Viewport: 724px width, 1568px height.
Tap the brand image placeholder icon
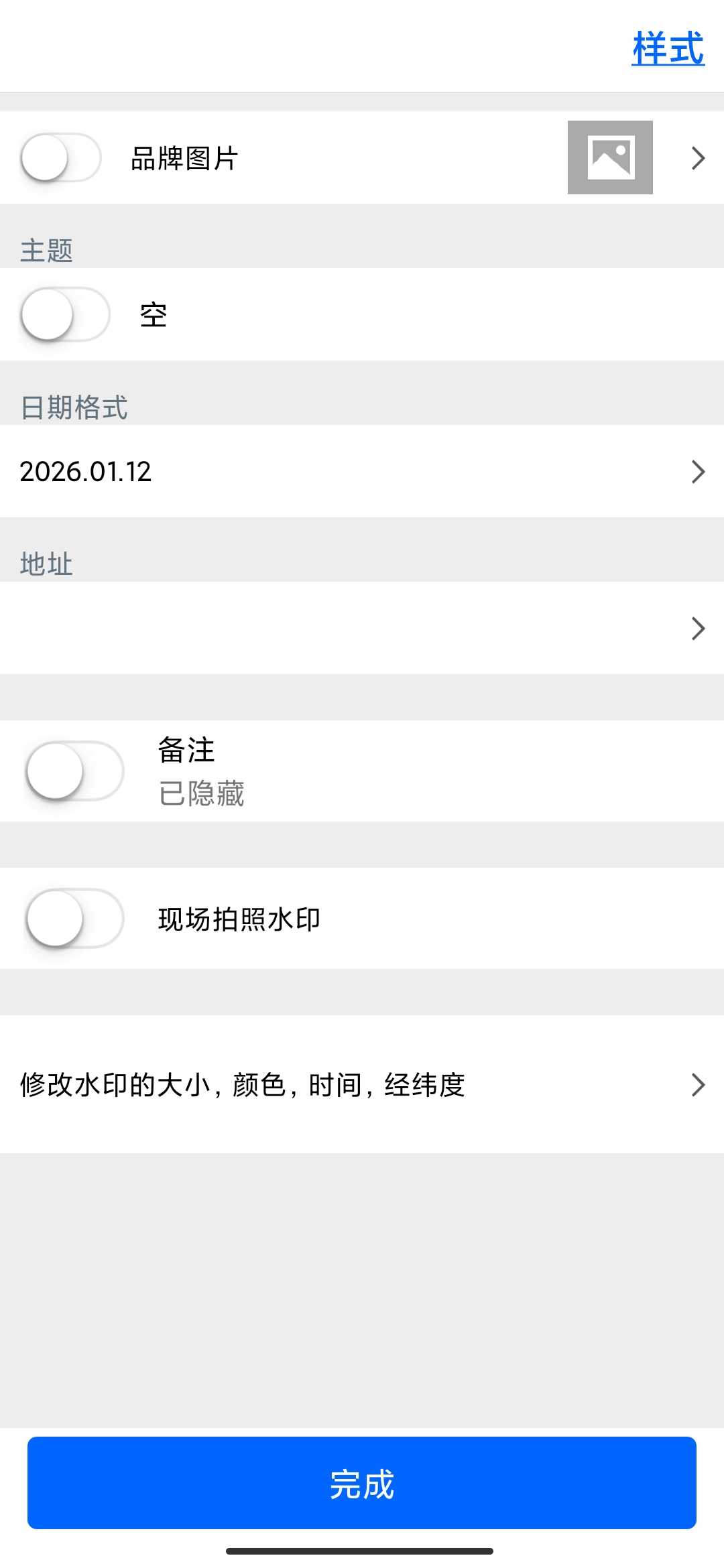point(609,157)
